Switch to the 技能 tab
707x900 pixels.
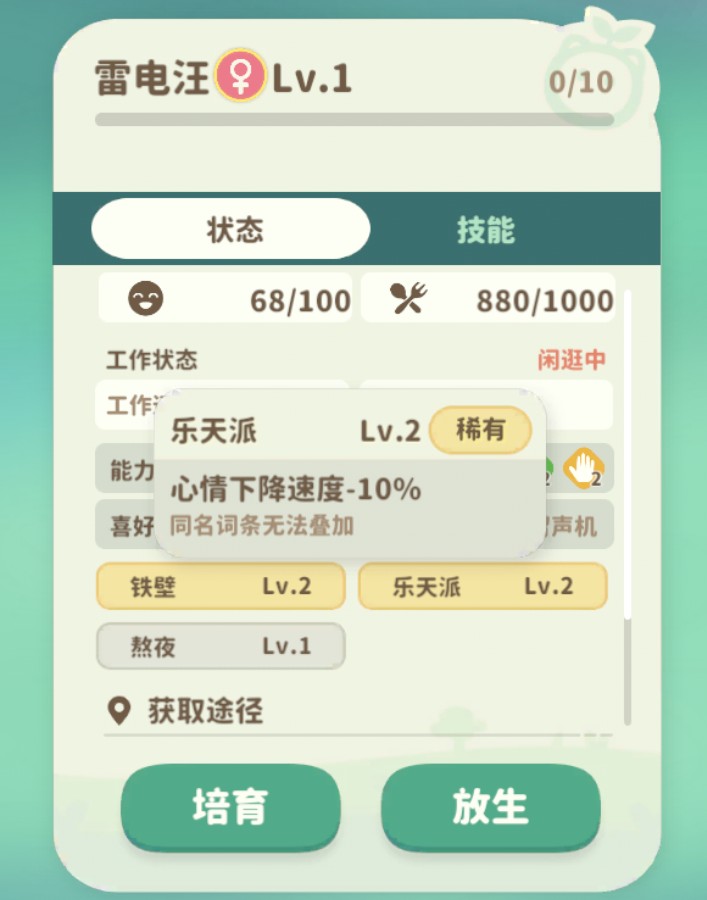[485, 230]
